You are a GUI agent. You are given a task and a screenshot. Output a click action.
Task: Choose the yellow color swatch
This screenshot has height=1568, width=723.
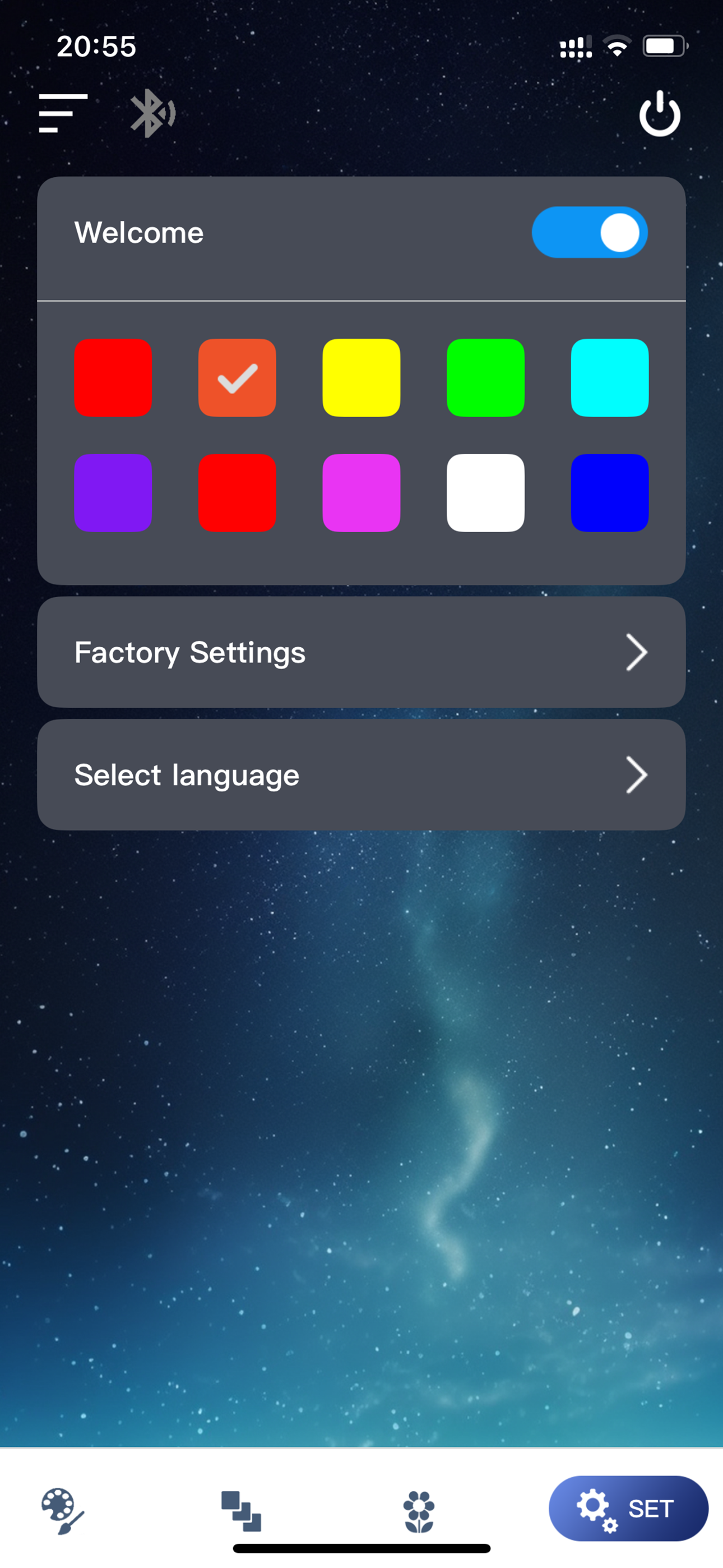(x=361, y=378)
